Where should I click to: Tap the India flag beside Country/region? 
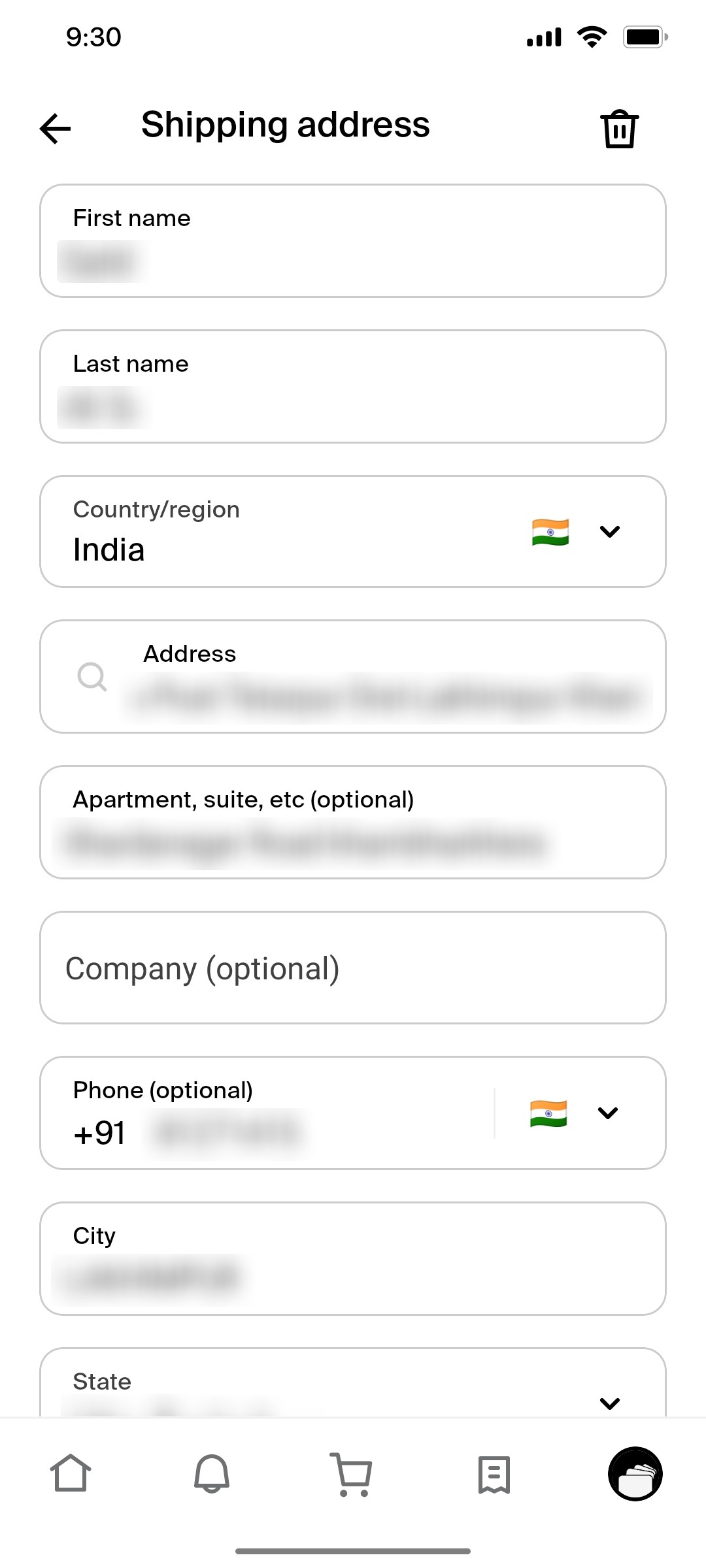point(551,531)
